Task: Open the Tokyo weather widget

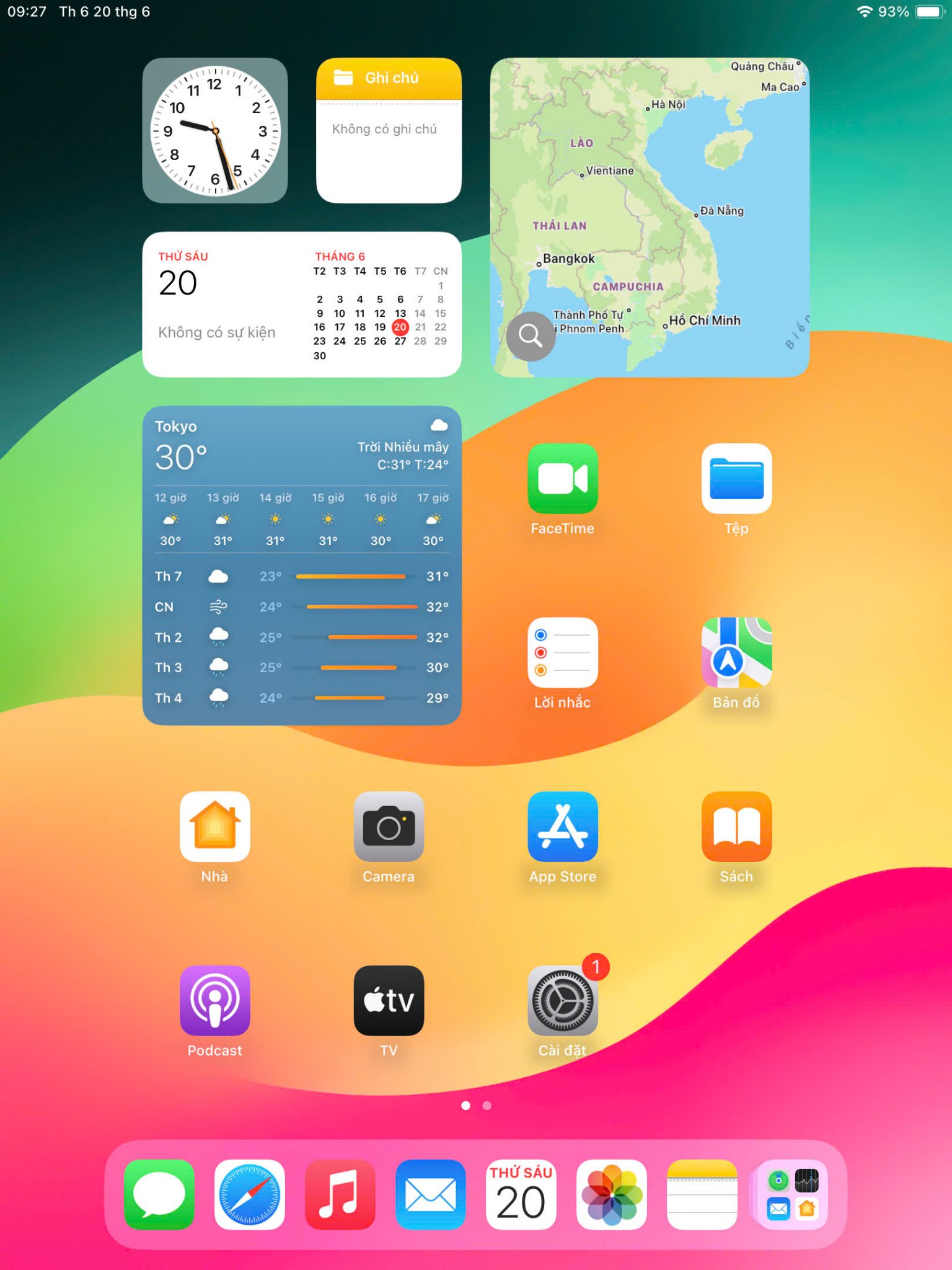Action: click(x=302, y=565)
